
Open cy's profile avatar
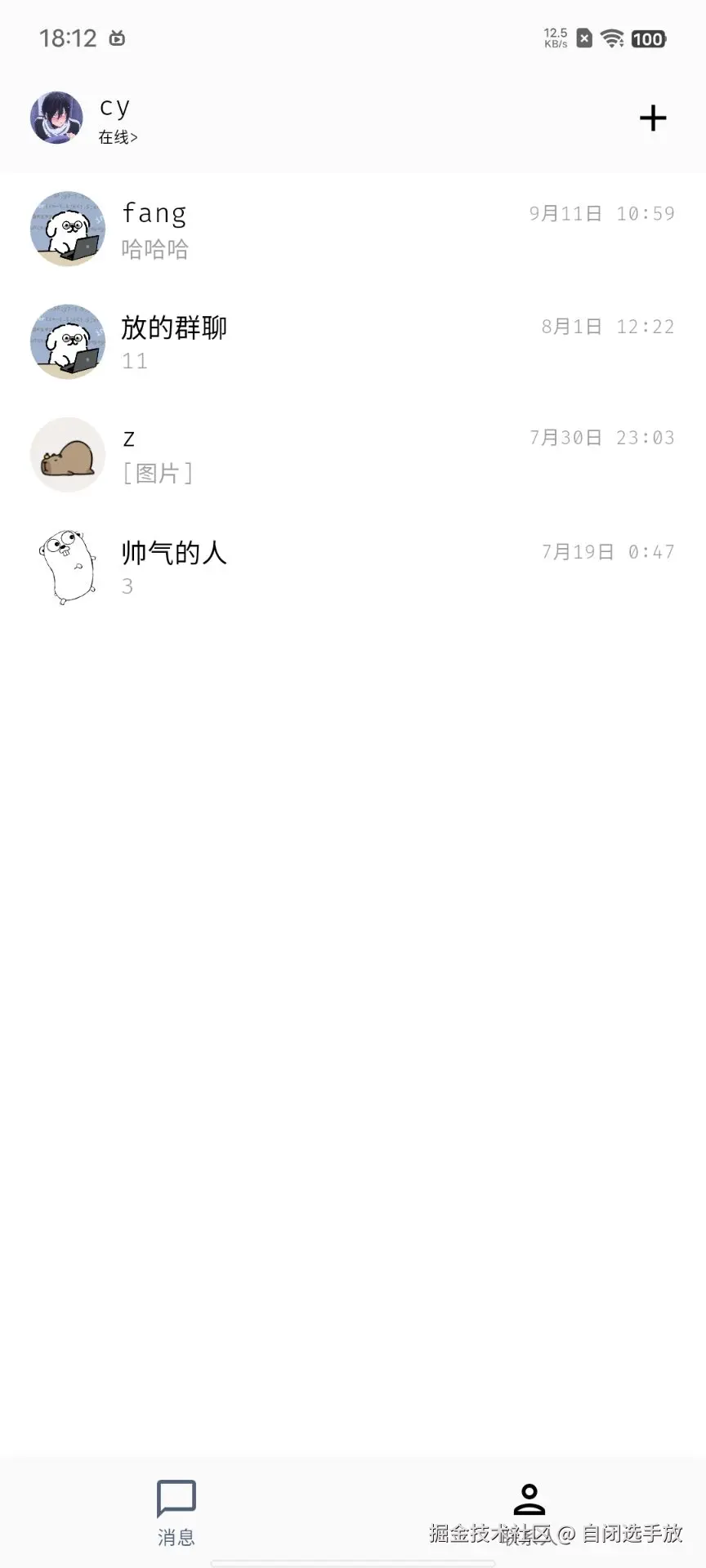click(x=56, y=118)
